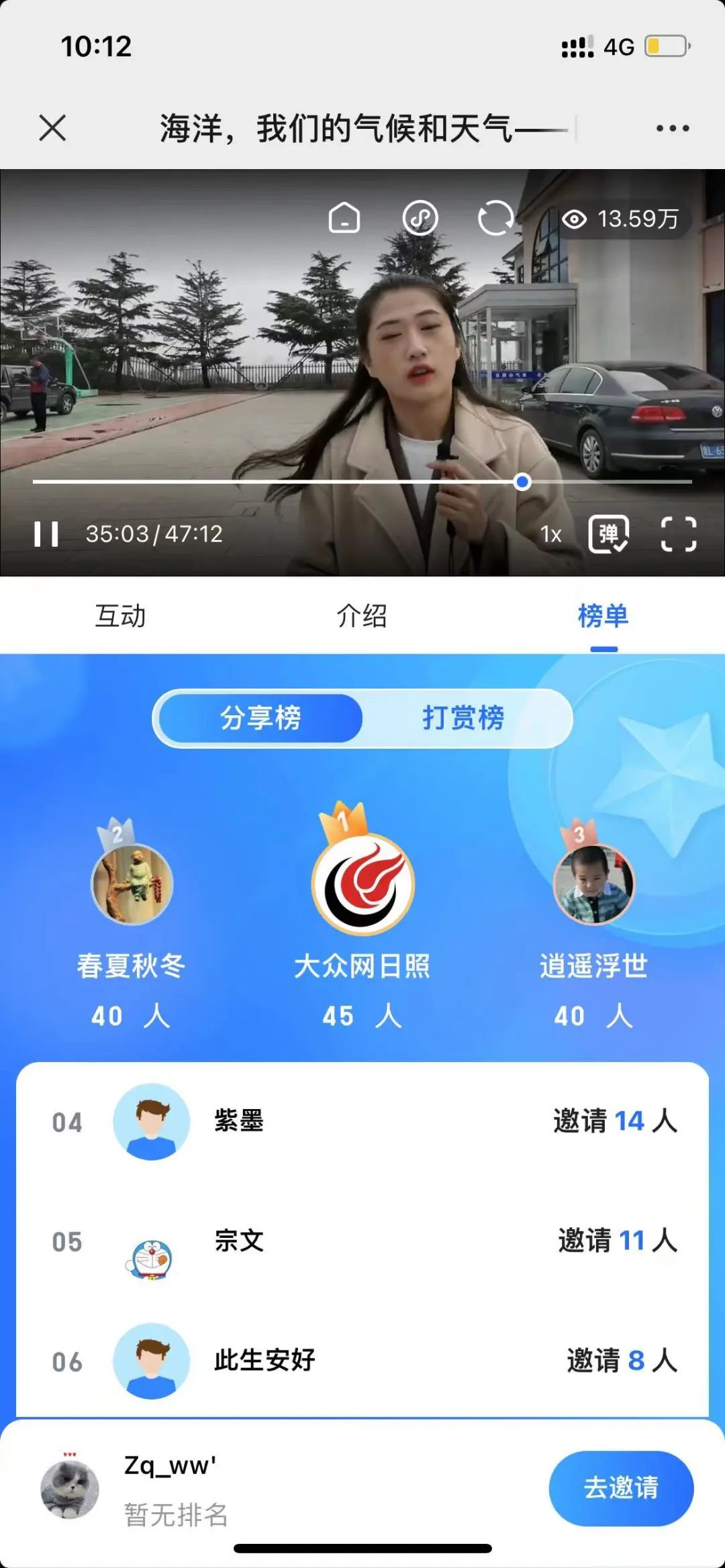Show the 分享榜 ranking
Viewport: 725px width, 1568px height.
coord(260,718)
